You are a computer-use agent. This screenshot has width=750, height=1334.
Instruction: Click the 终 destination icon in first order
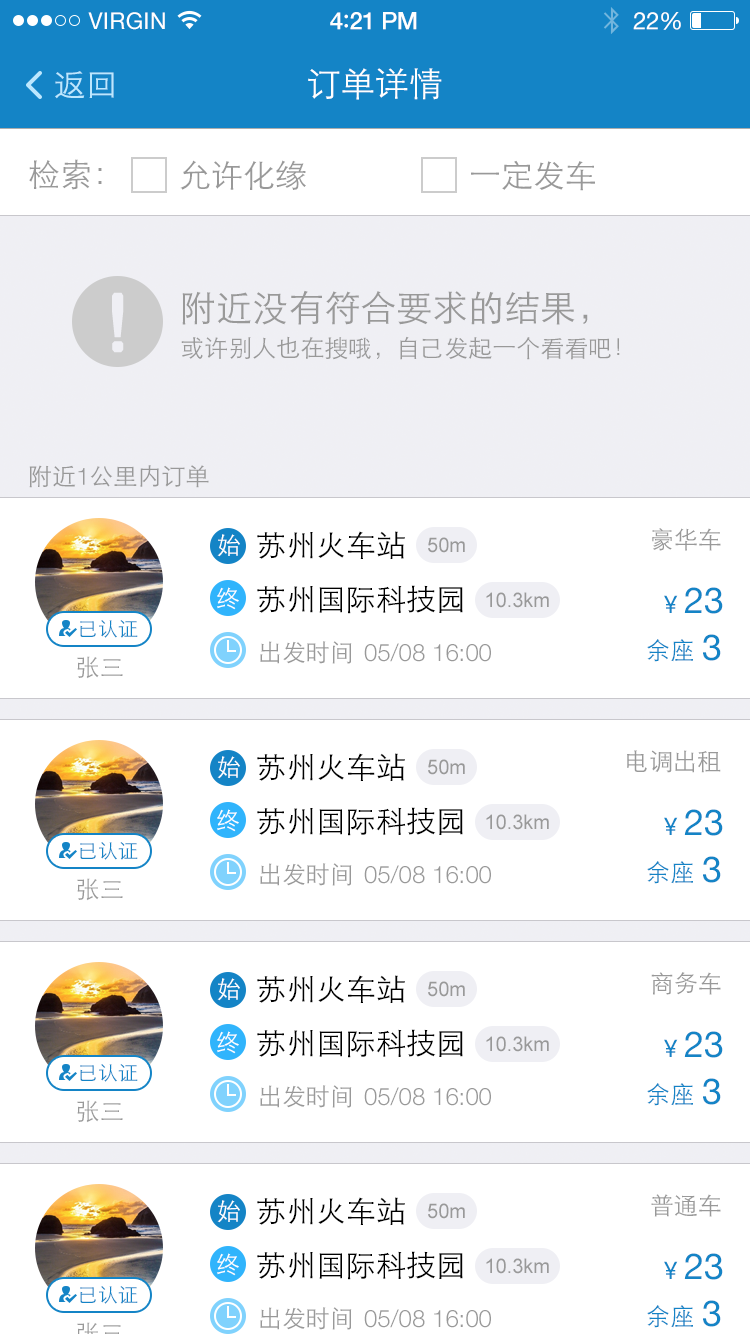click(227, 600)
